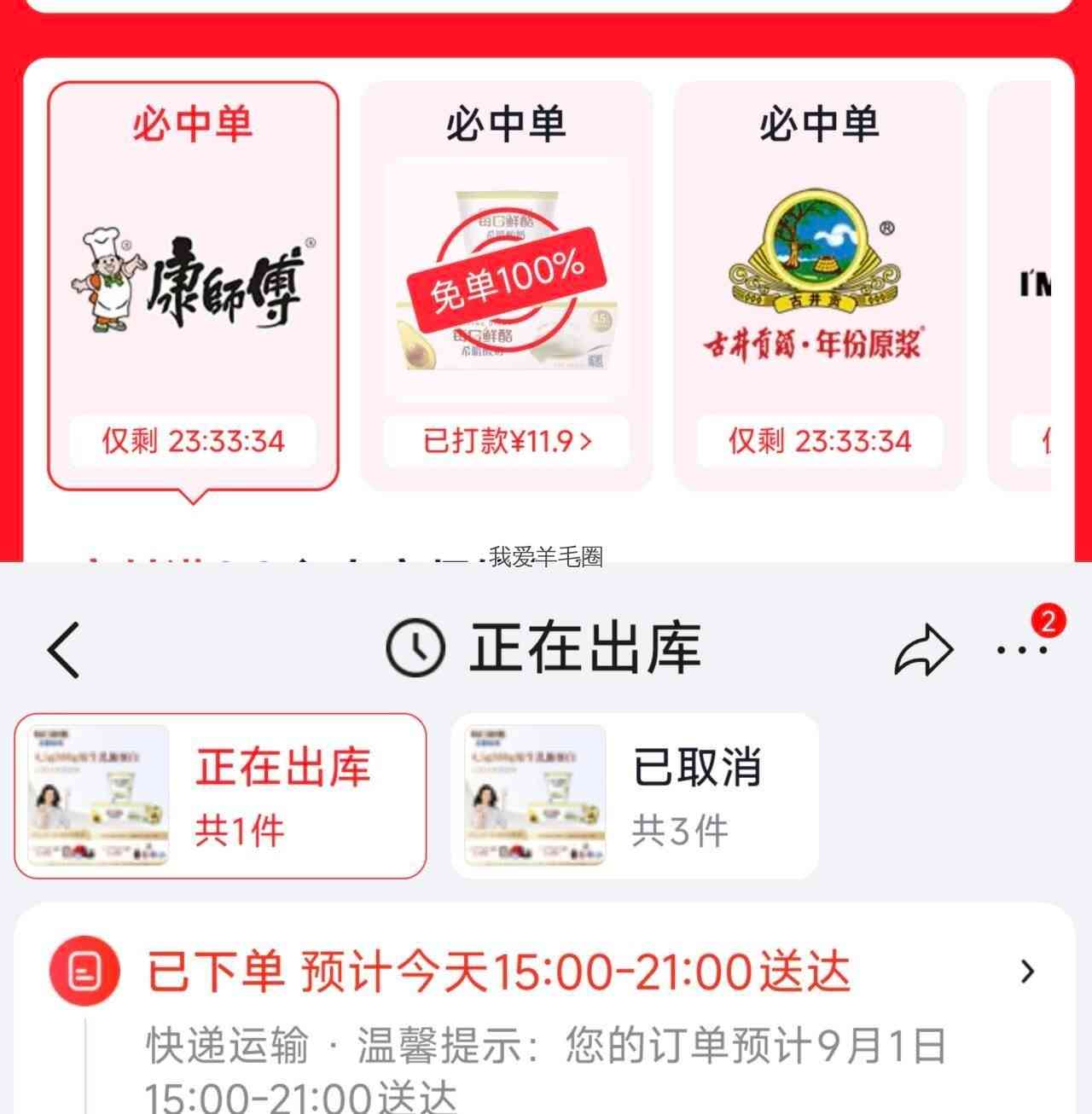Open the three-dot overflow menu
1092x1114 pixels.
(1022, 650)
